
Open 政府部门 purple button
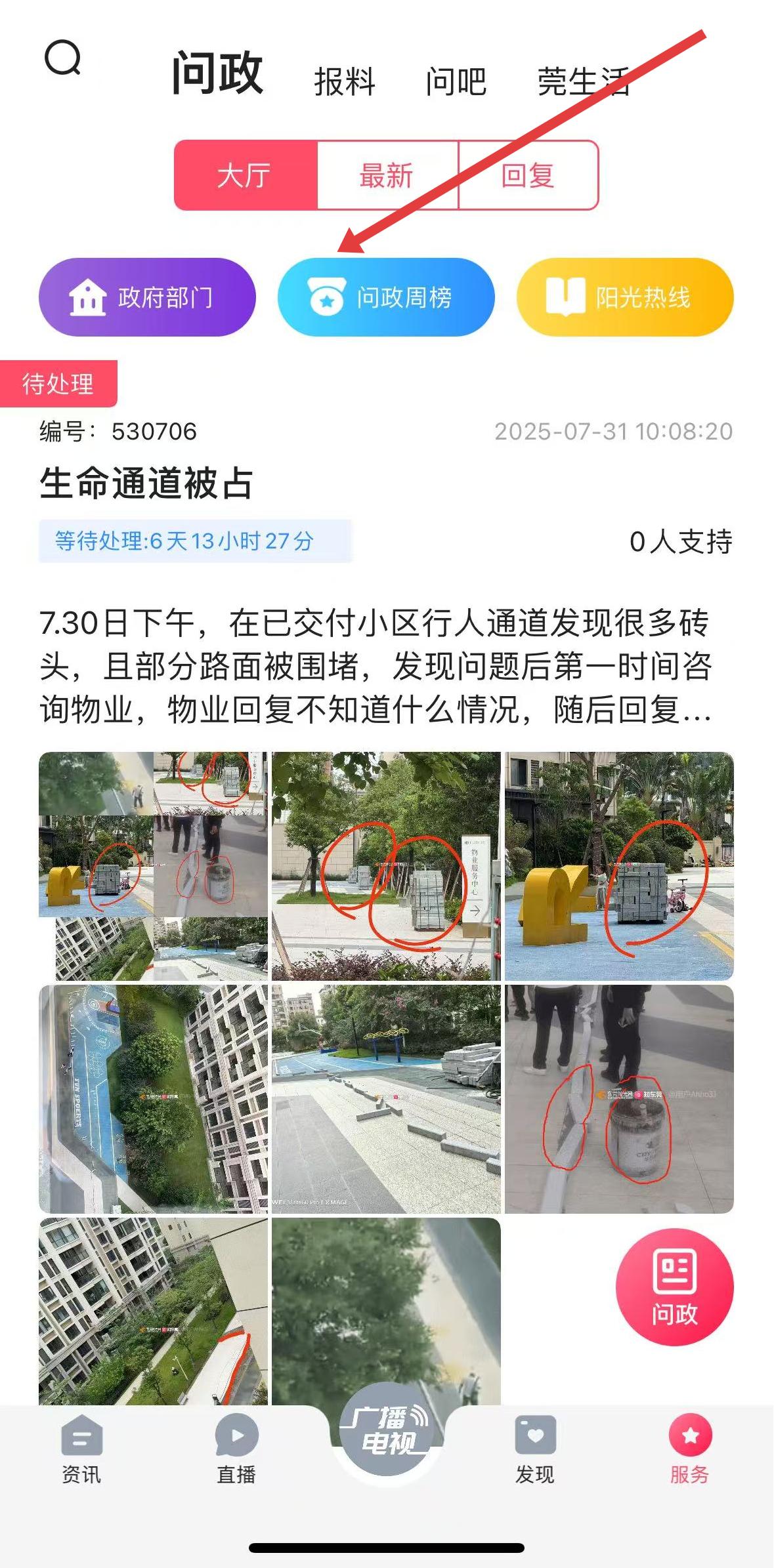(x=147, y=297)
